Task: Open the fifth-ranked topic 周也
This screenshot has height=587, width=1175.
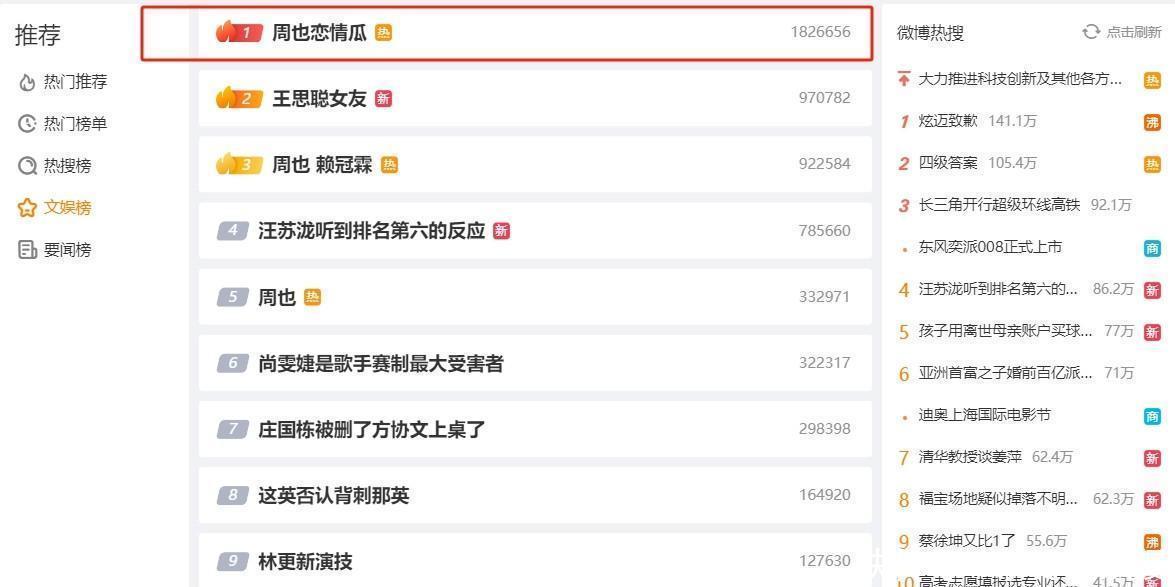Action: [x=277, y=297]
